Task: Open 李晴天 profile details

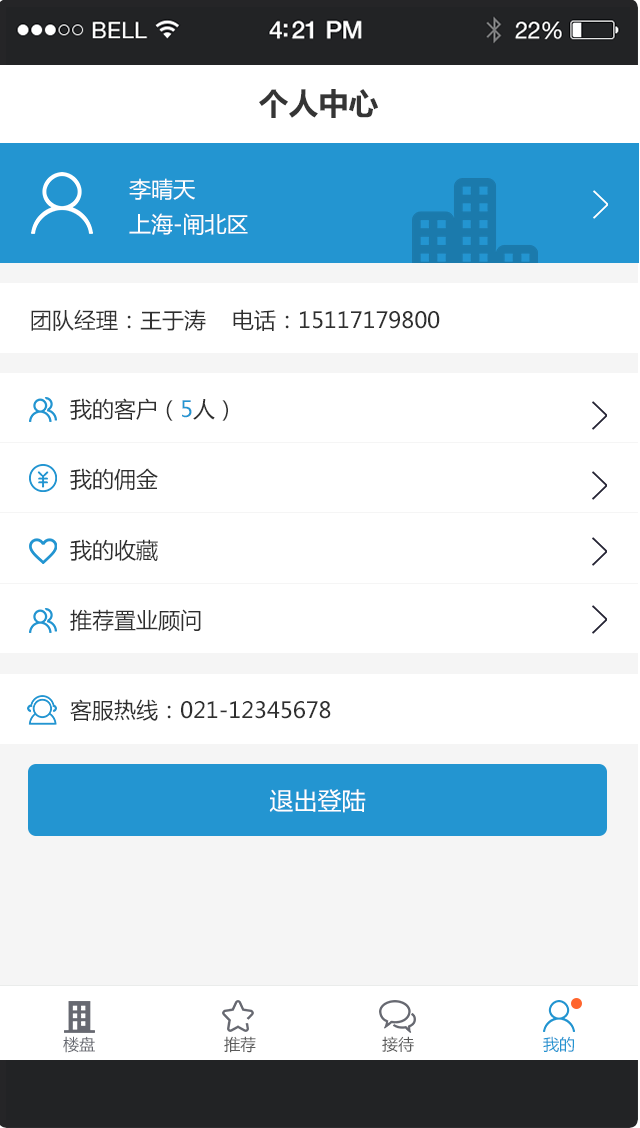Action: (319, 204)
